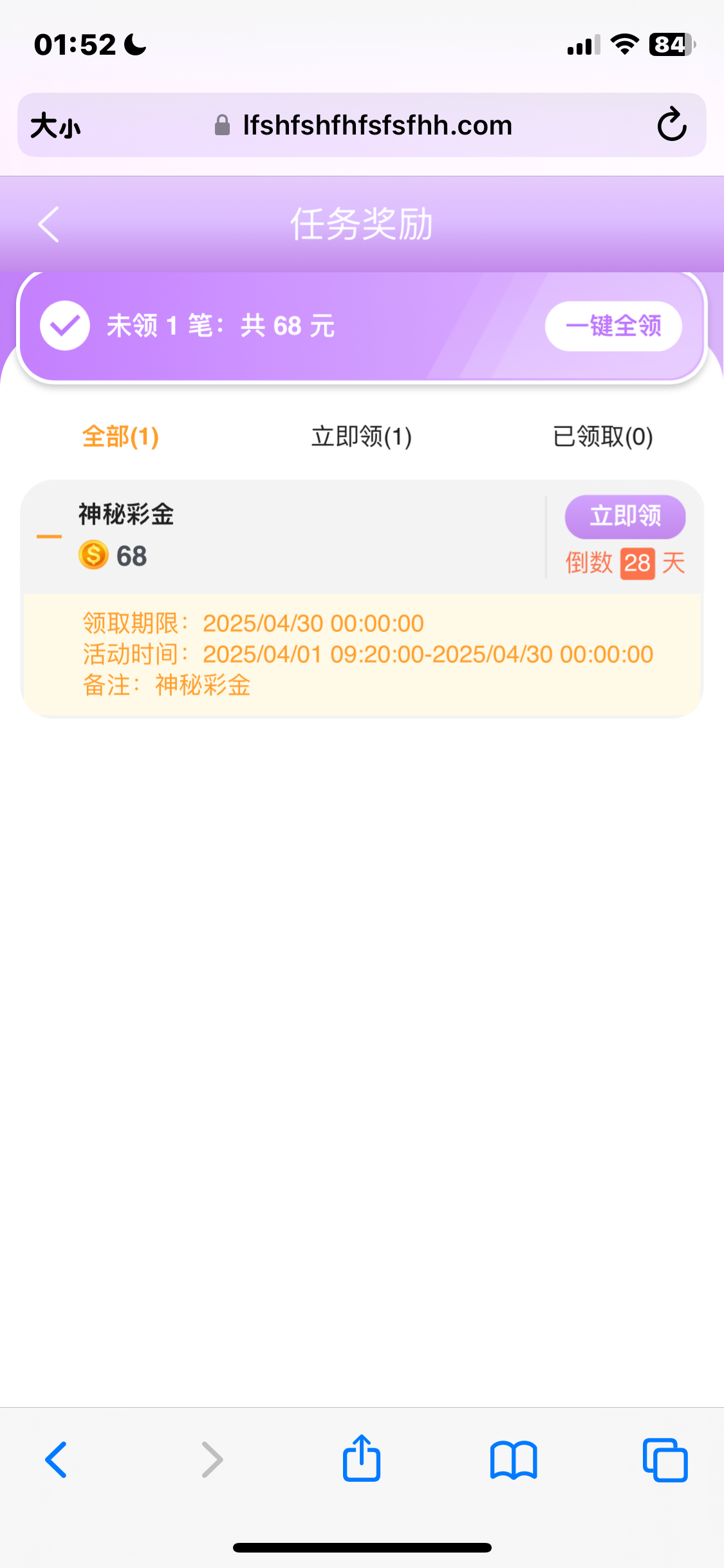The height and width of the screenshot is (1568, 724).
Task: Tap the Safari address bar URL
Action: (377, 126)
